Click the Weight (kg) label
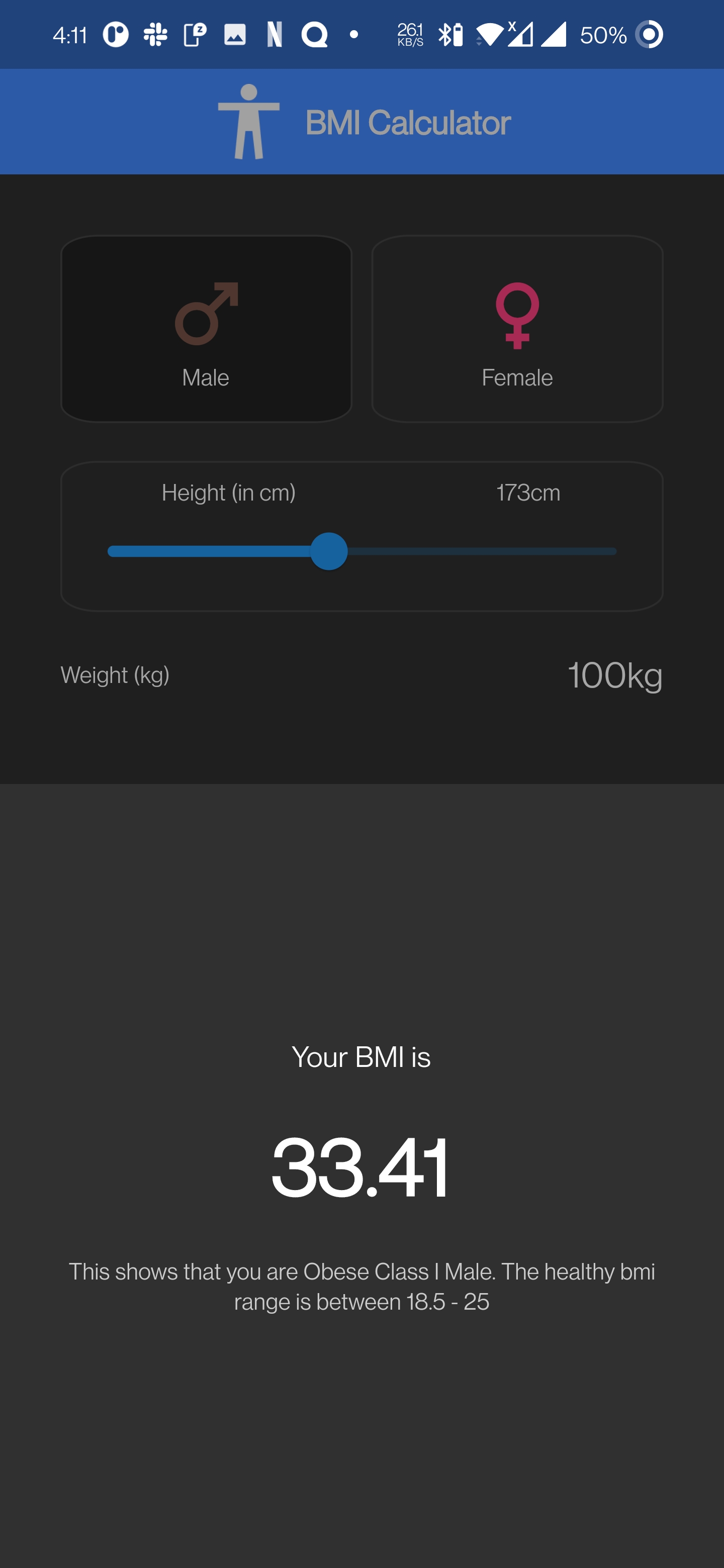Screen dimensions: 724x1568 pos(115,674)
